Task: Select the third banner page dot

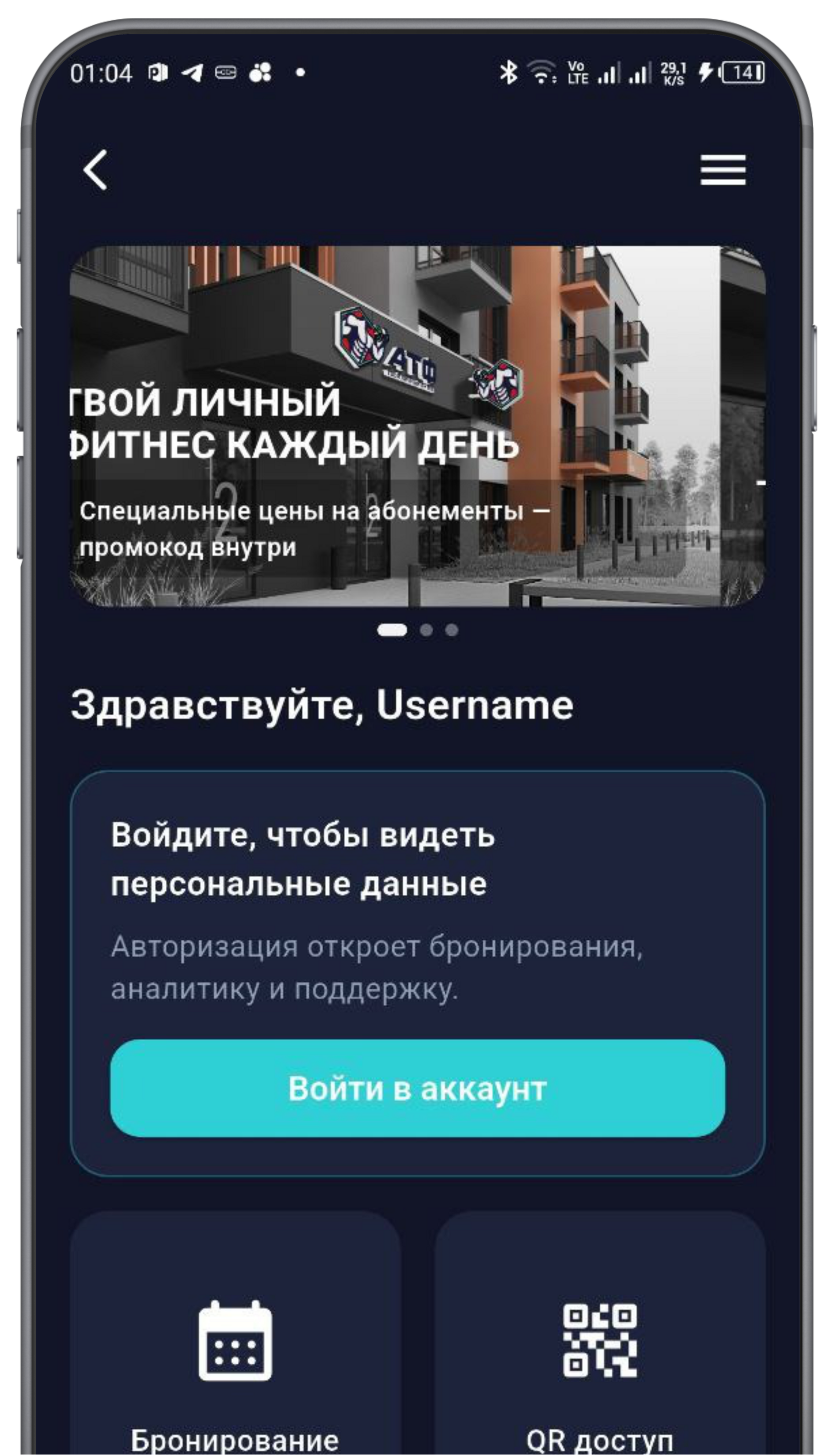Action: tap(452, 630)
